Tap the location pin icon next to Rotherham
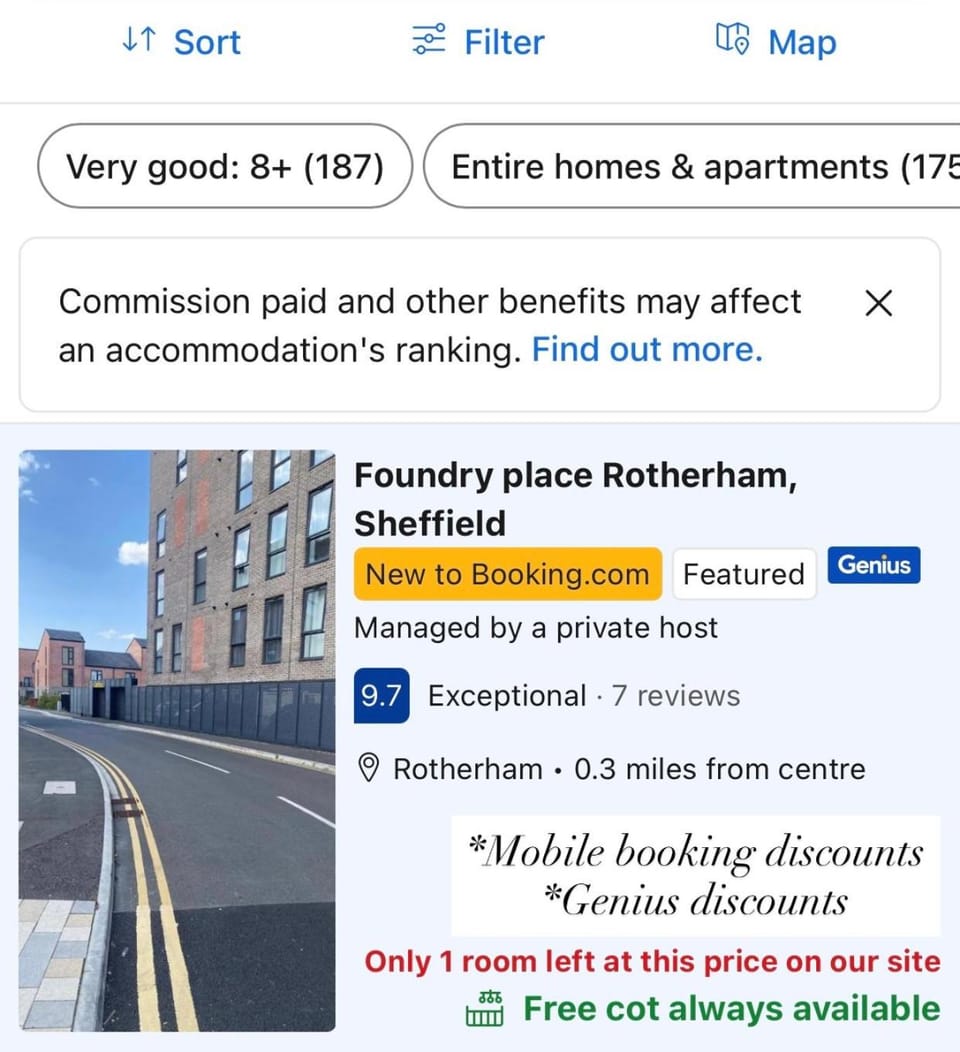 pos(370,768)
